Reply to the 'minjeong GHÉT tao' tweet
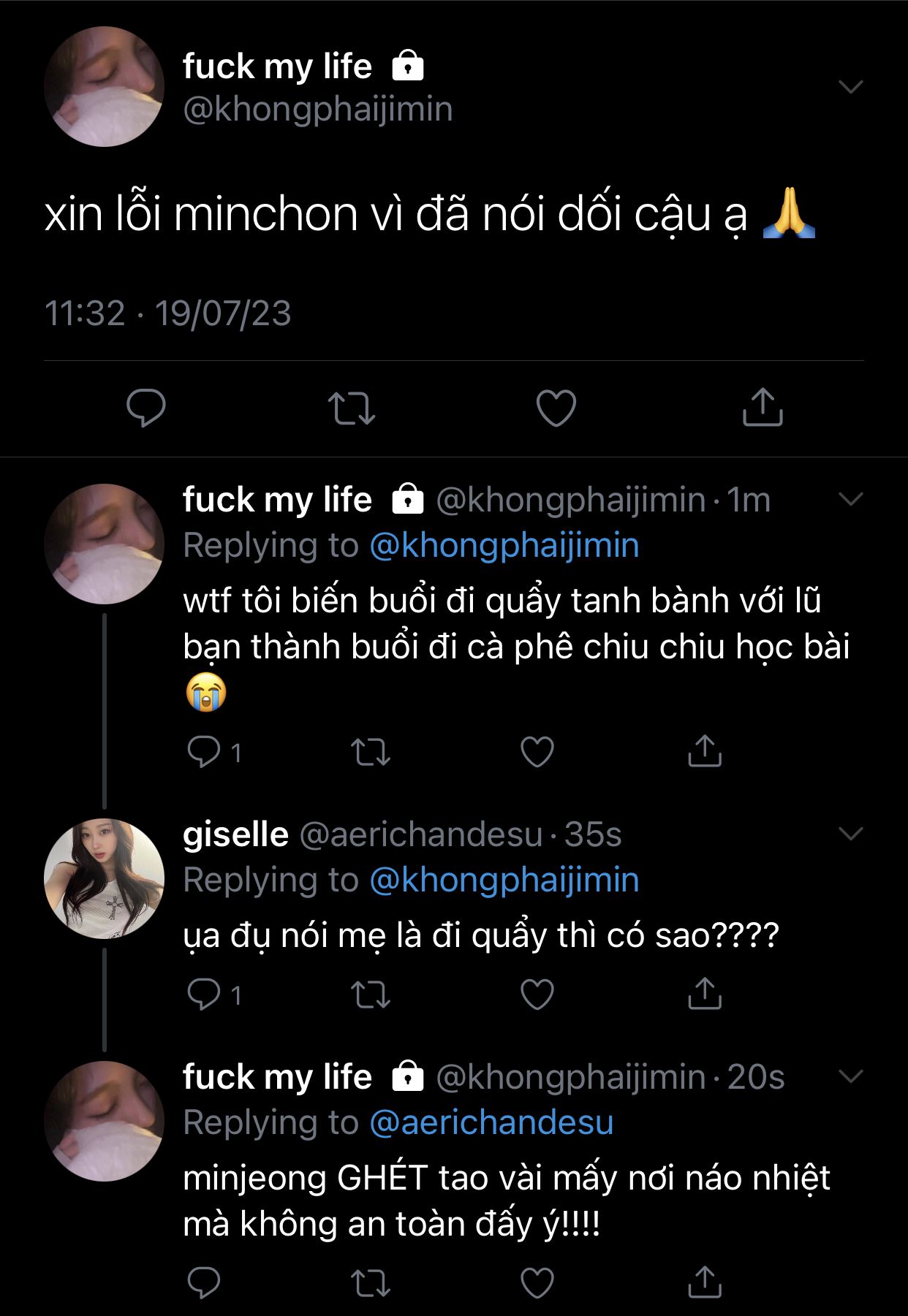This screenshot has width=908, height=1316. click(204, 1282)
